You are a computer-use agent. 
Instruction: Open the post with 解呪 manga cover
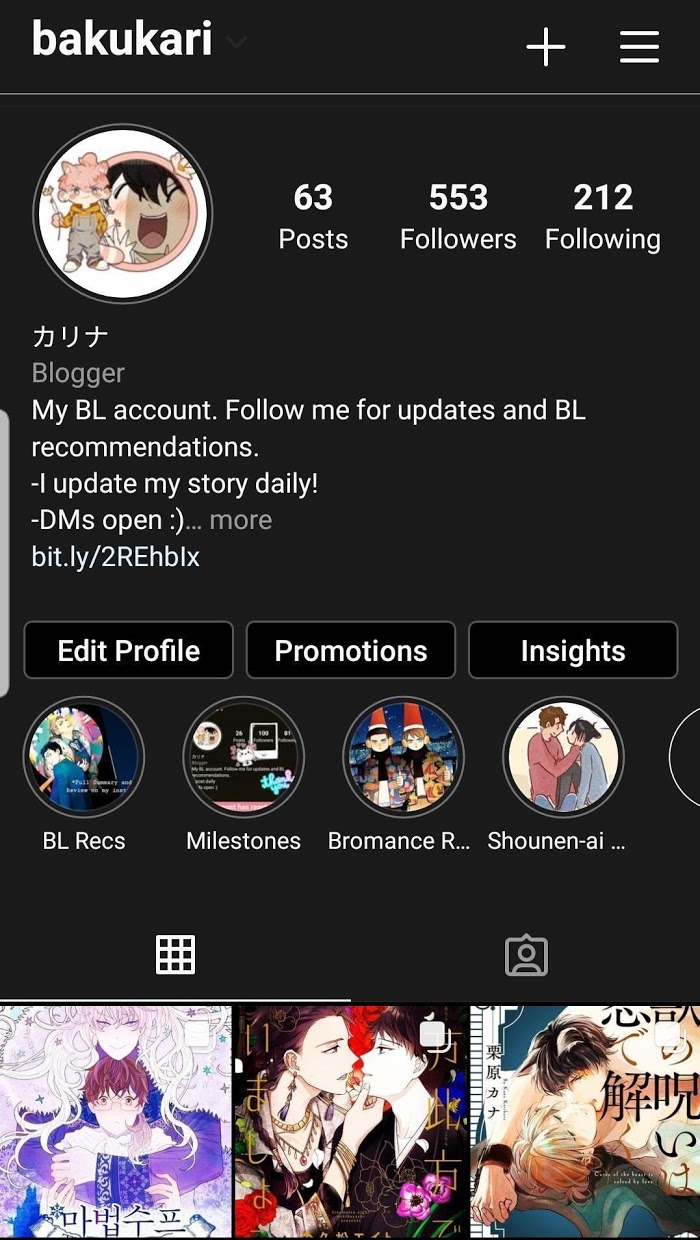tap(585, 1122)
